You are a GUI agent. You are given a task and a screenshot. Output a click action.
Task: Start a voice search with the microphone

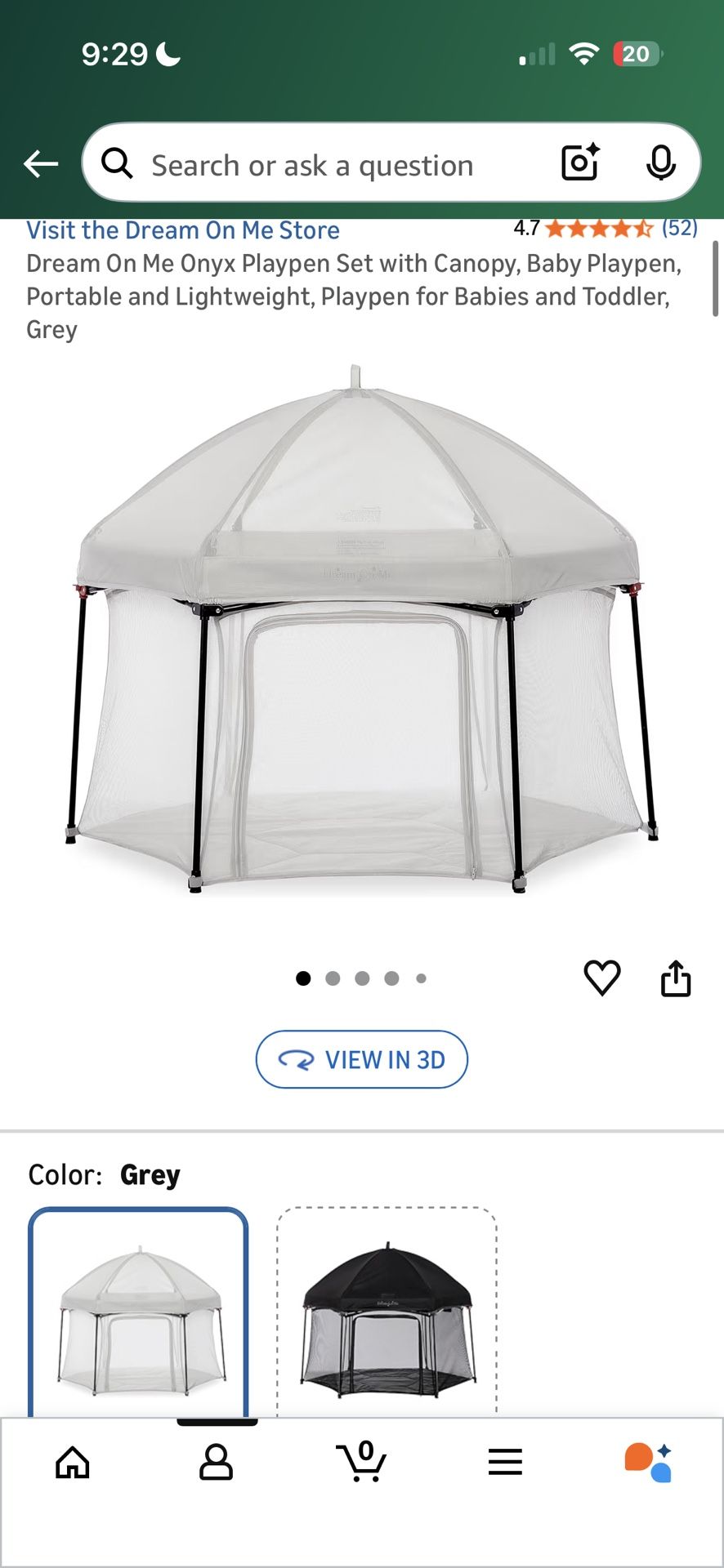(x=659, y=163)
